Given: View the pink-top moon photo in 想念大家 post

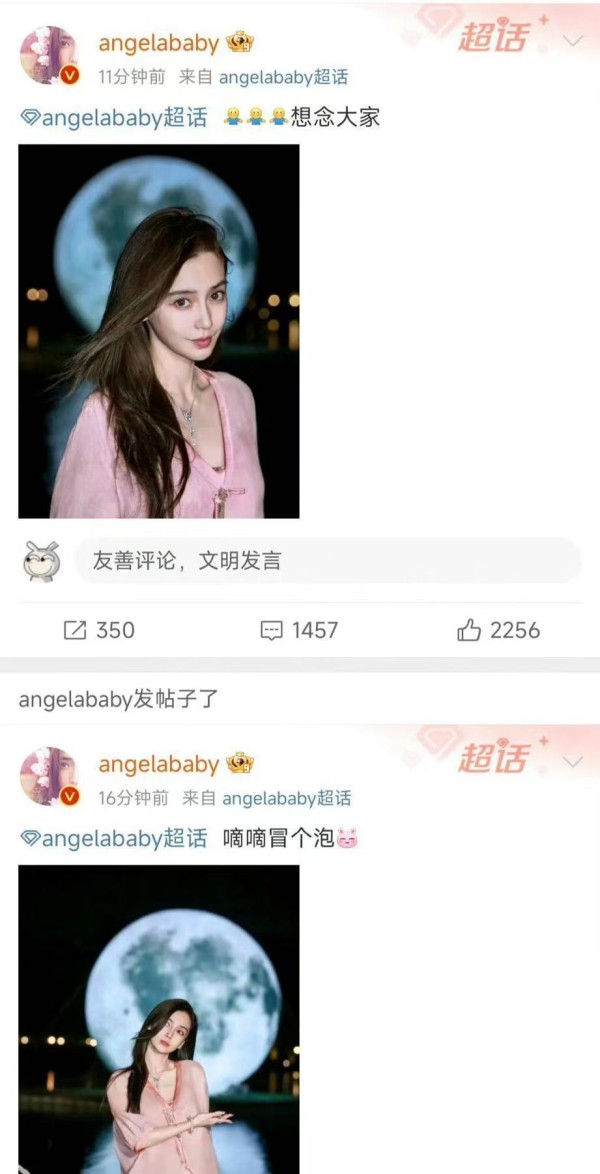Looking at the screenshot, I should [159, 331].
